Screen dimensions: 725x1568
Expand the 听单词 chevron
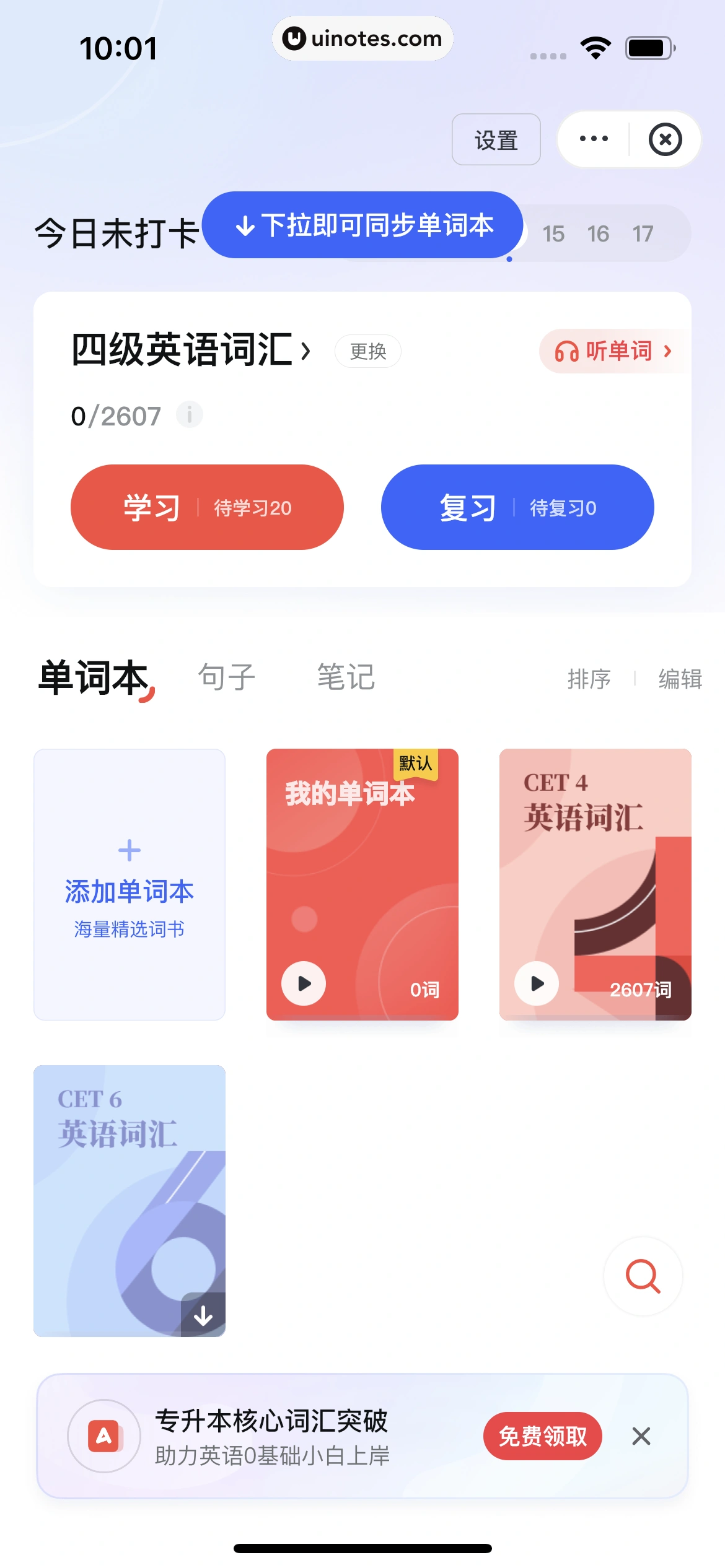pos(668,351)
